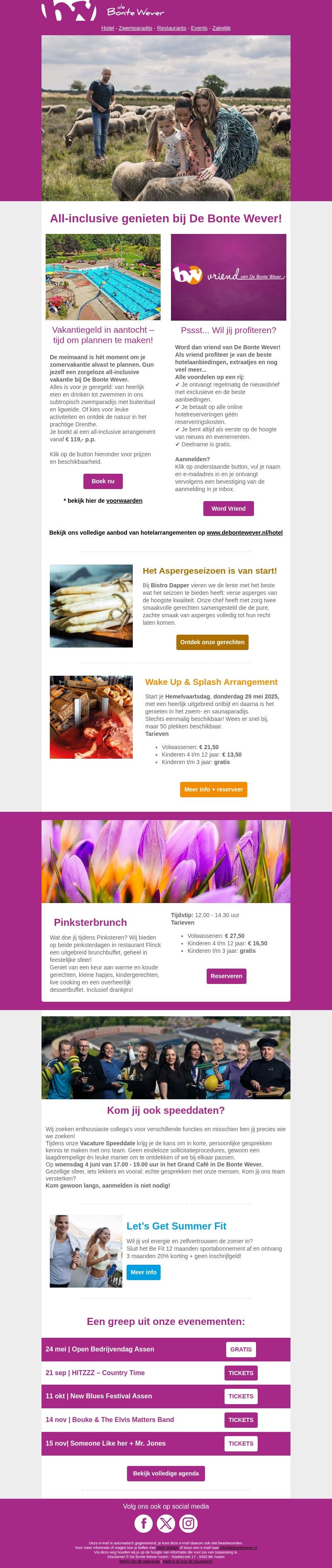This screenshot has height=1568, width=332.
Task: Tap Meer info under Let's Get Summer Fit
Action: pyautogui.click(x=143, y=1272)
